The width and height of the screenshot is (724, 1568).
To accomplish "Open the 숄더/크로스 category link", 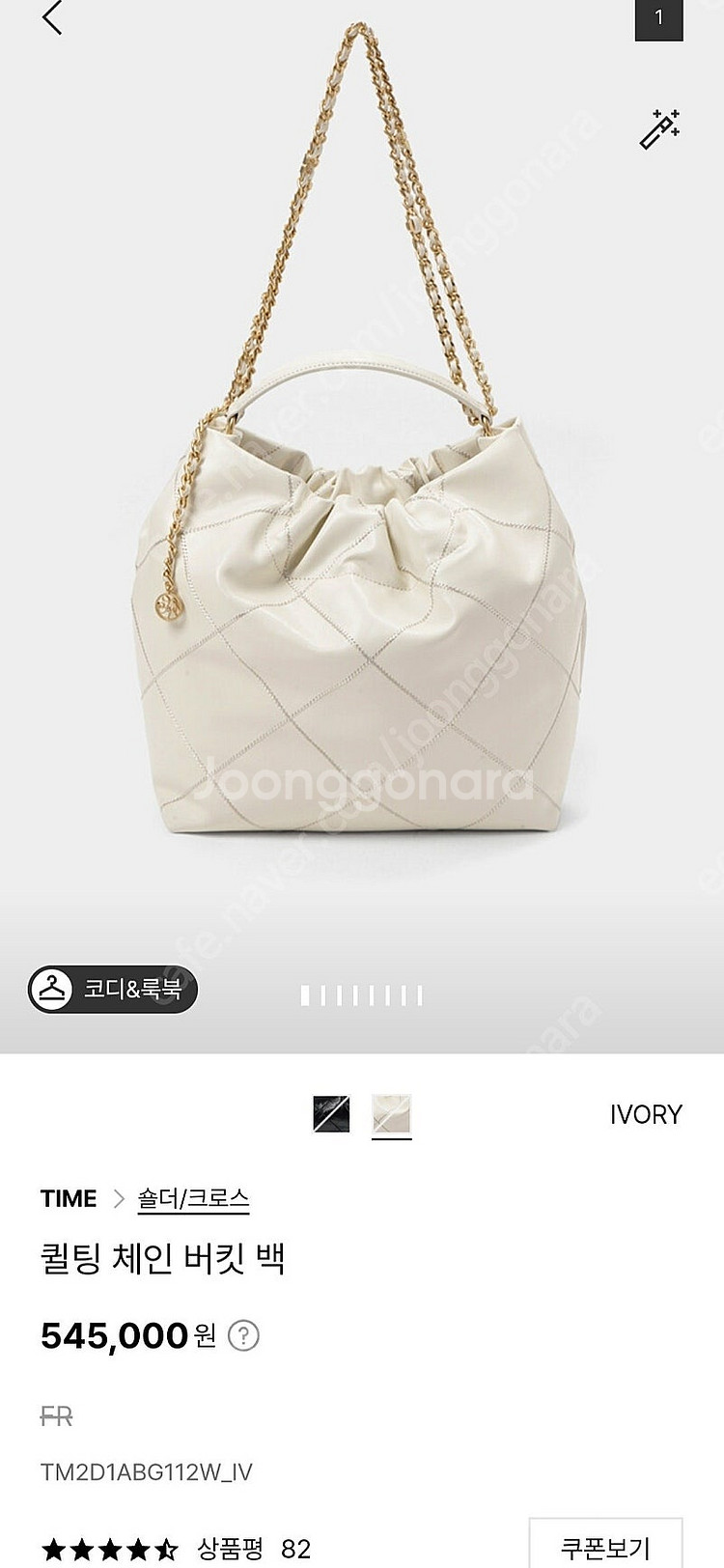I will click(193, 1198).
